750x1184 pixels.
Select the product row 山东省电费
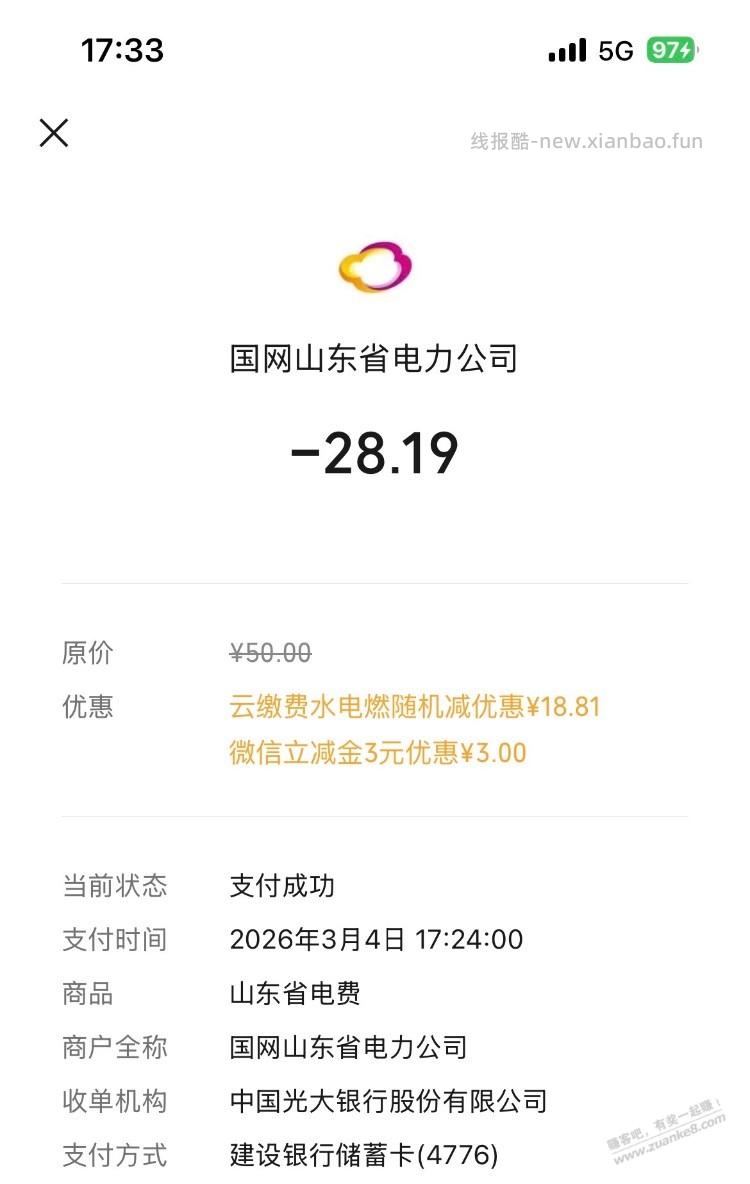pyautogui.click(x=298, y=994)
